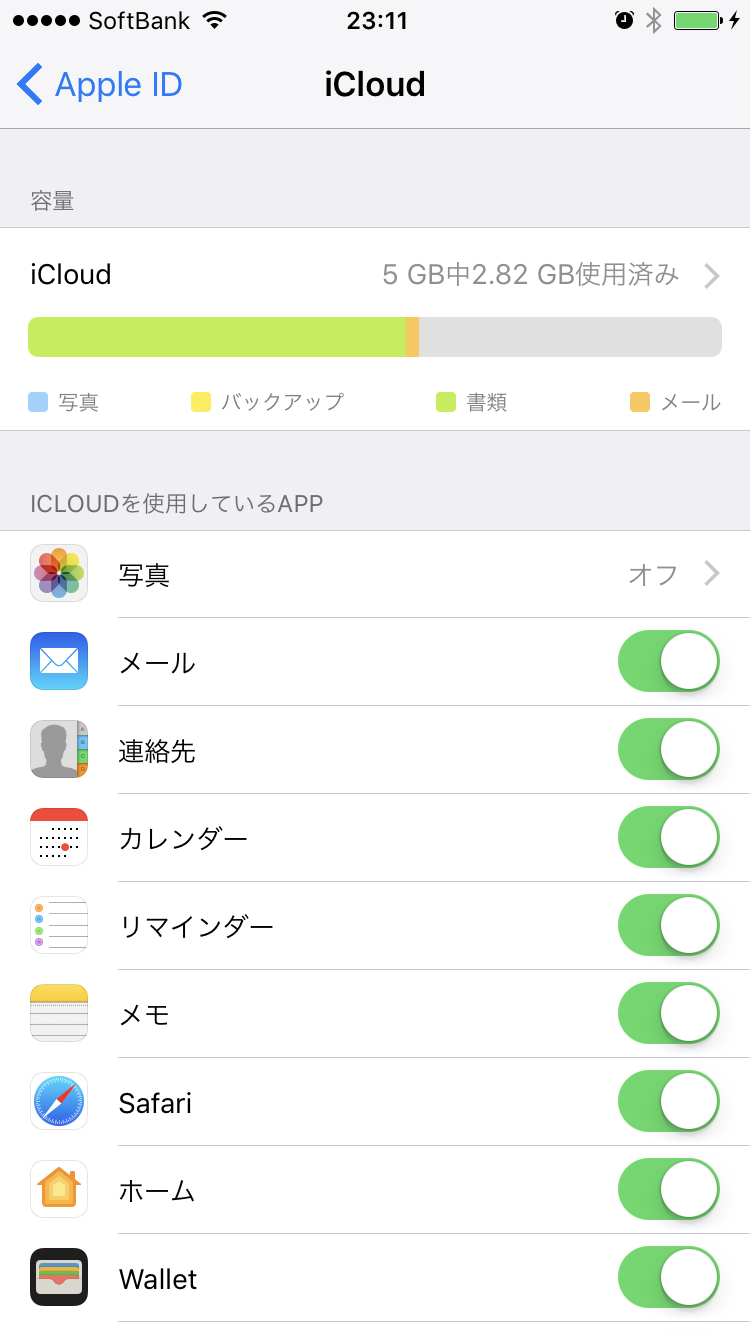Tap the Mail app icon
The height and width of the screenshot is (1334, 750).
coord(58,661)
